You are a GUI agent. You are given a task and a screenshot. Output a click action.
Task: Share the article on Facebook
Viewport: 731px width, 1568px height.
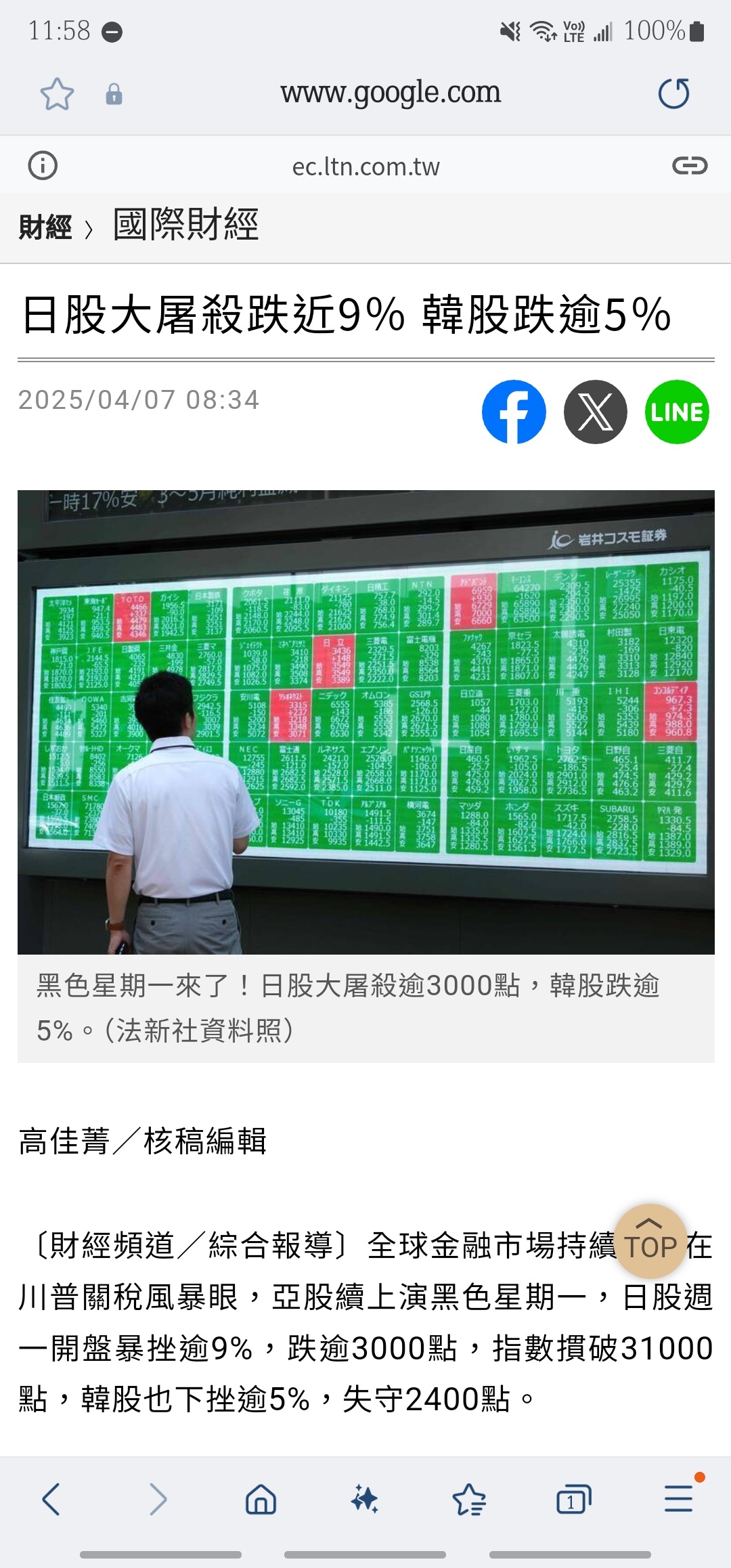[514, 412]
